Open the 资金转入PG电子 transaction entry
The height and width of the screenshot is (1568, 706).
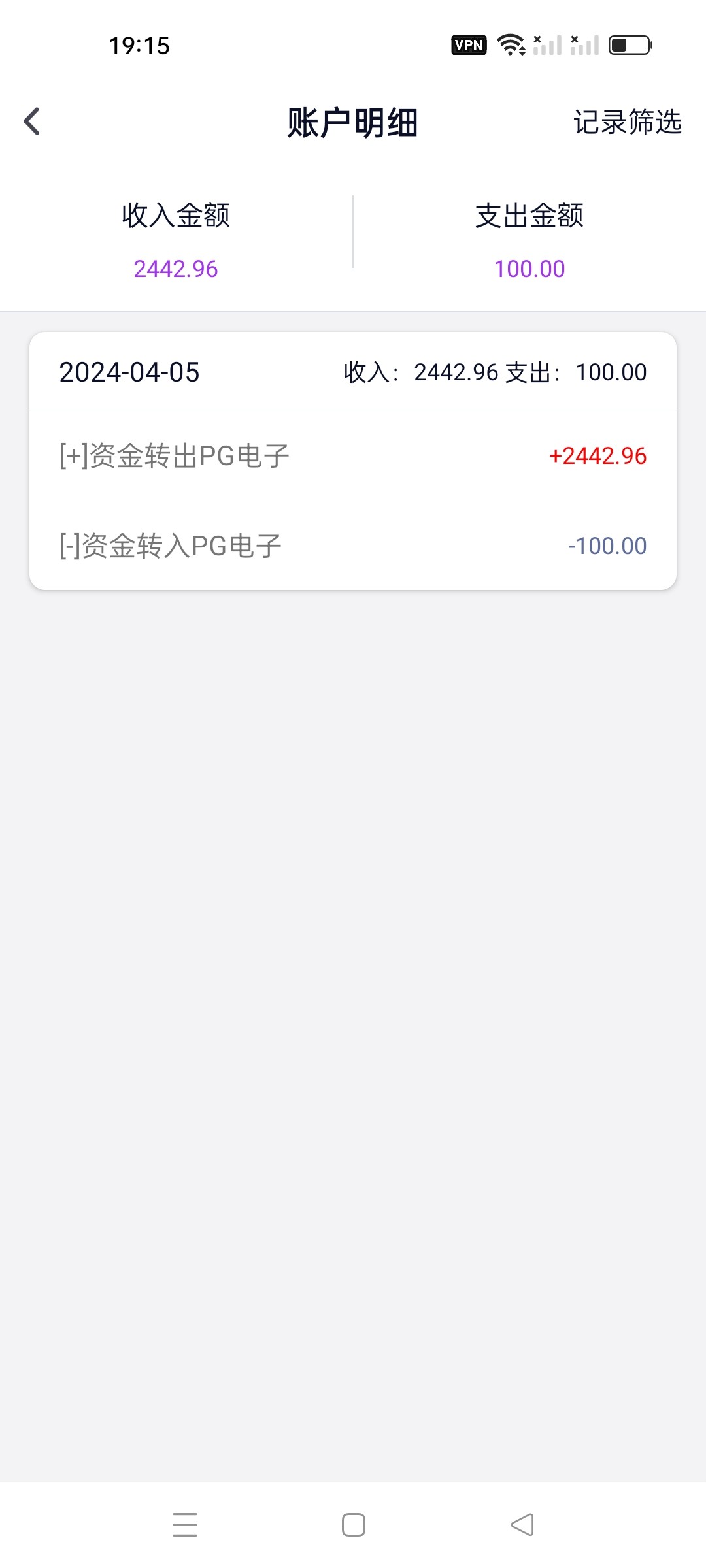click(353, 546)
